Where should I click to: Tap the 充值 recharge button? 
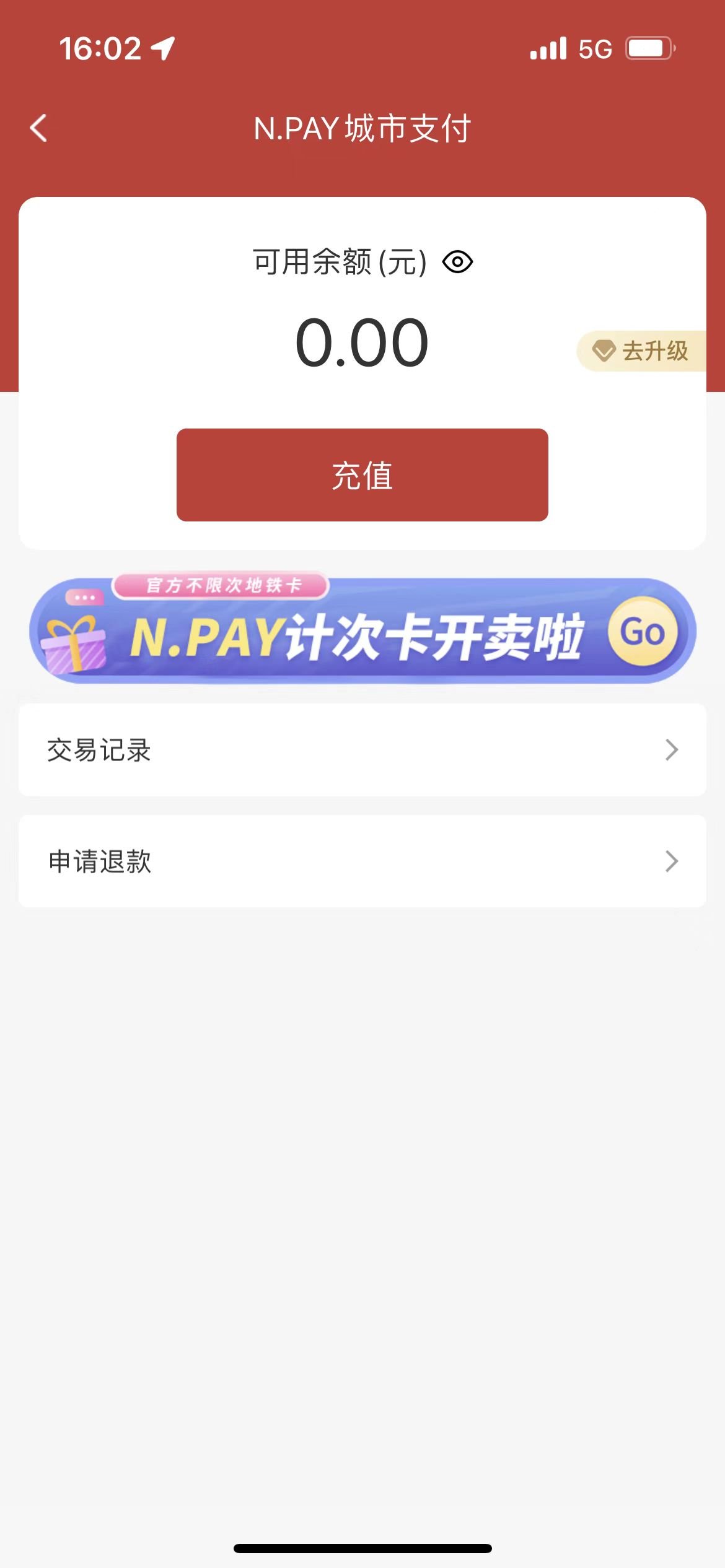click(x=362, y=475)
